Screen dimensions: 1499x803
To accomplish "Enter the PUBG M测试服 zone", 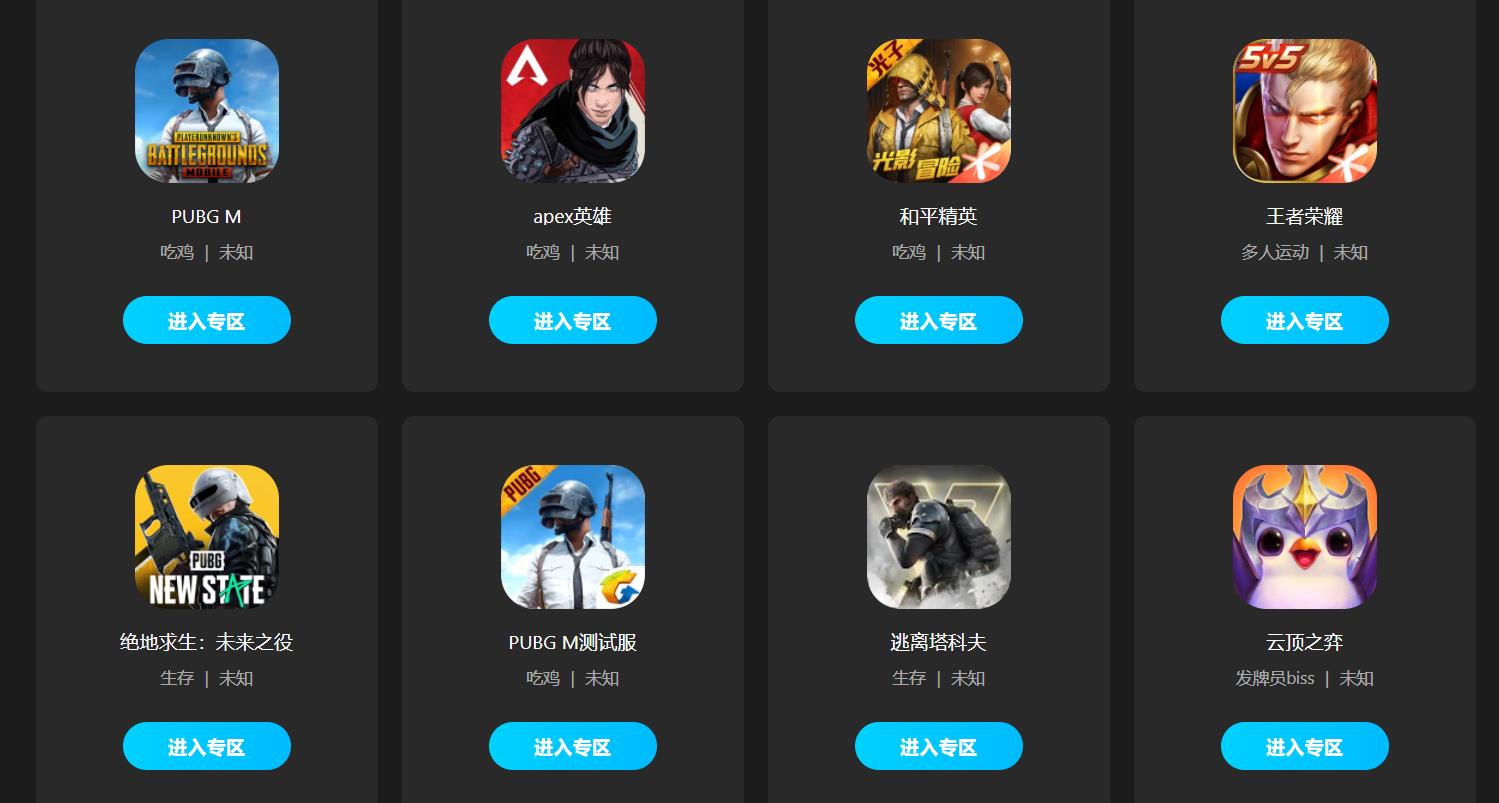I will (x=573, y=747).
